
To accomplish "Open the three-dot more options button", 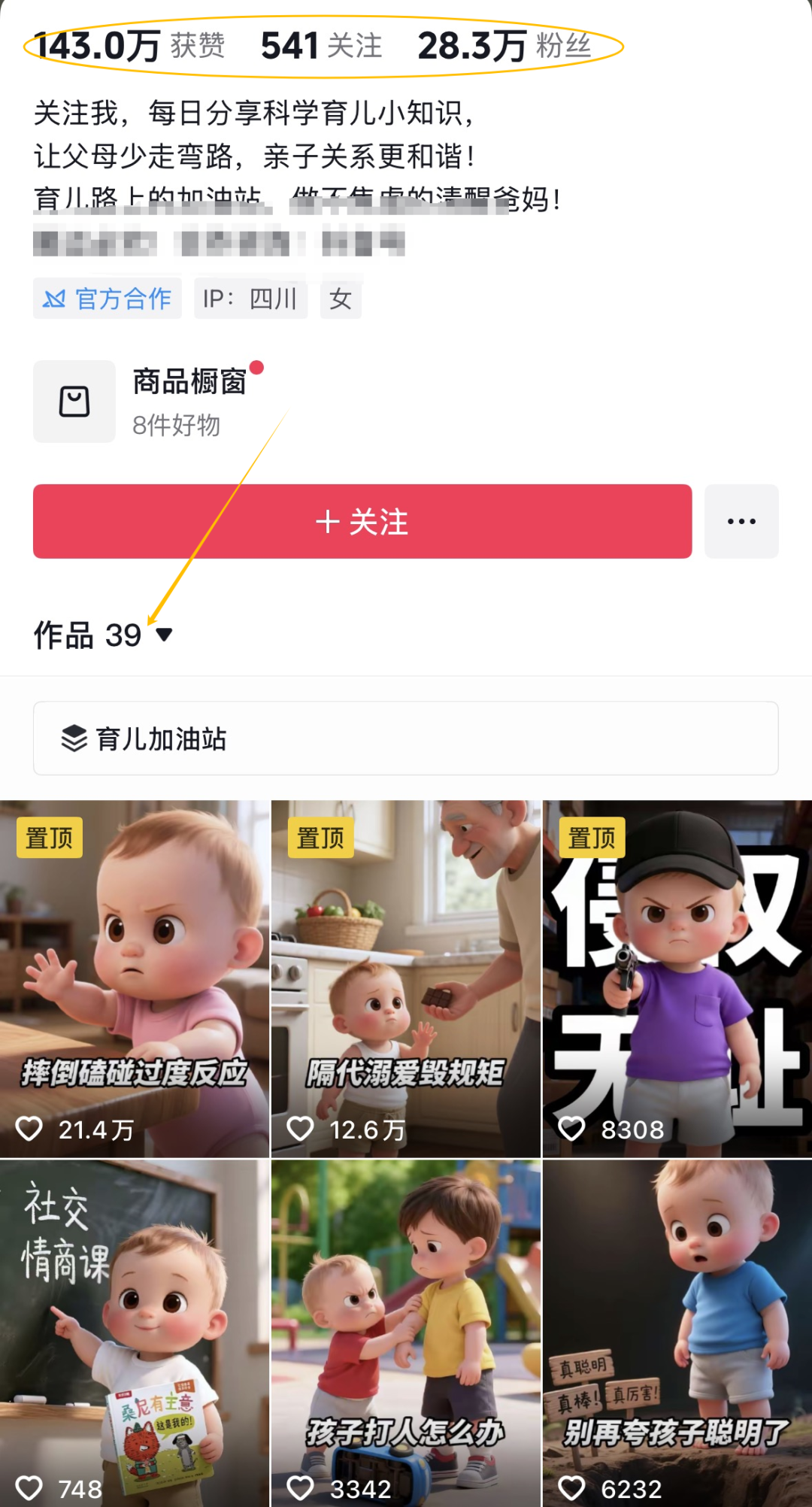I will (741, 521).
